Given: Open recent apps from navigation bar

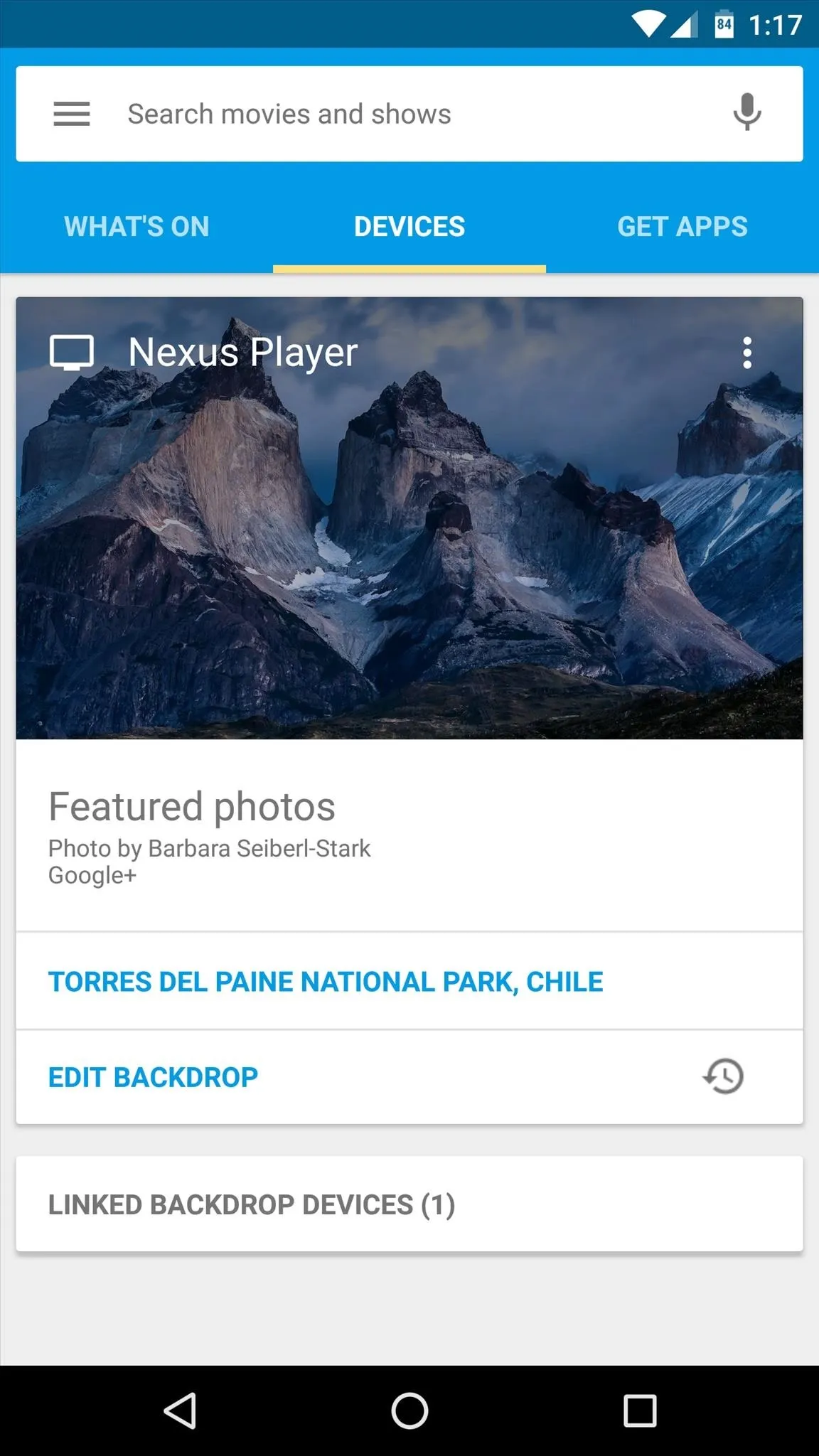Looking at the screenshot, I should click(640, 1410).
